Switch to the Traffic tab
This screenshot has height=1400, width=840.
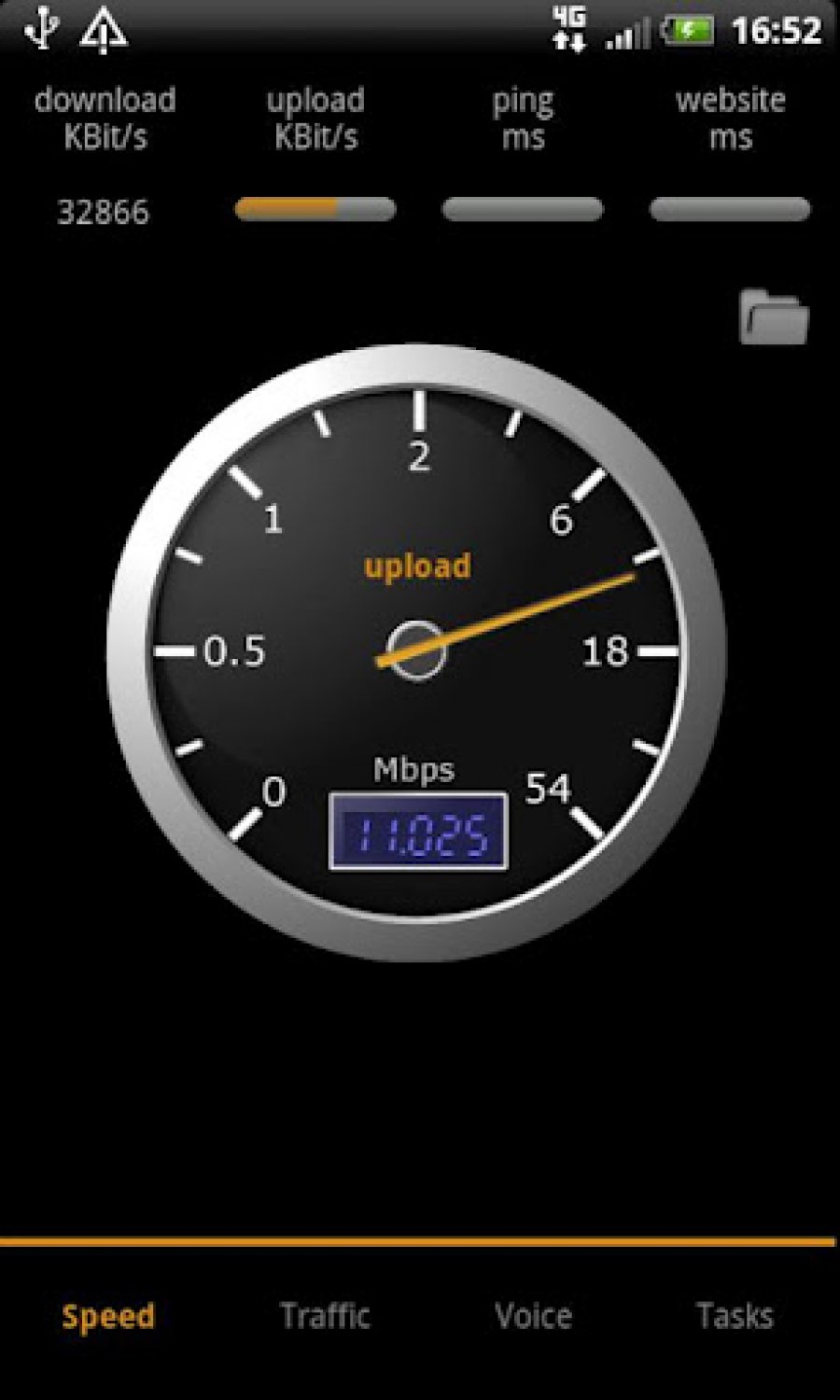pos(325,1316)
